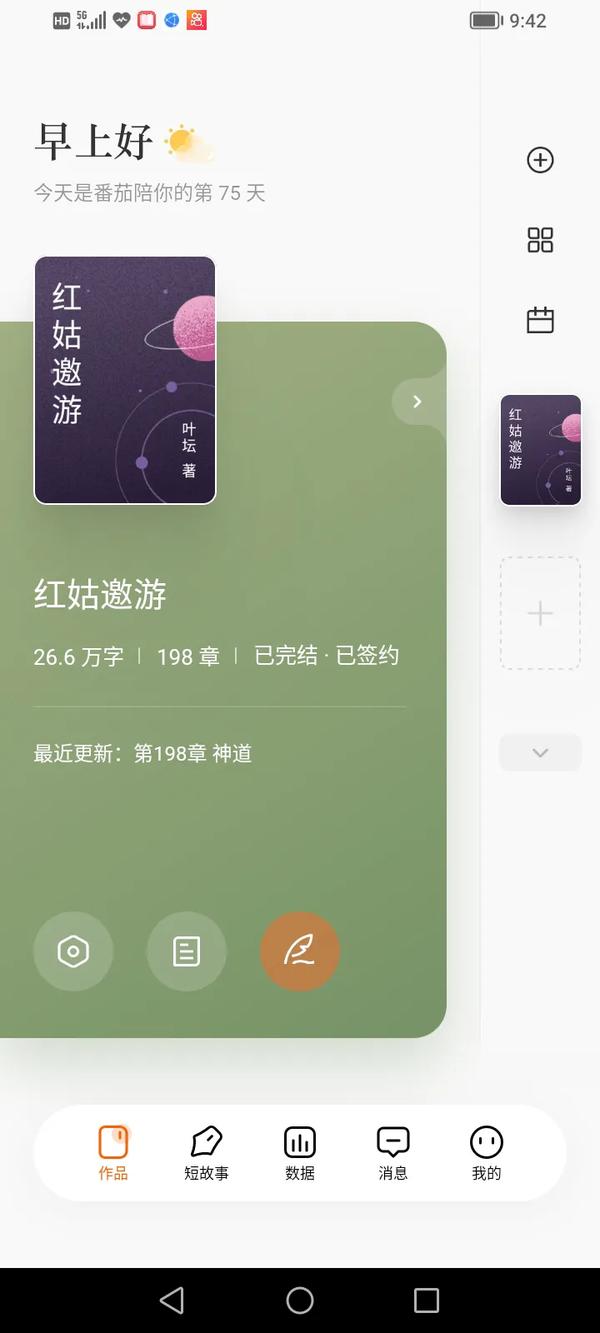Image resolution: width=600 pixels, height=1333 pixels.
Task: Open the 红姑遨游 book cover
Action: [x=125, y=380]
